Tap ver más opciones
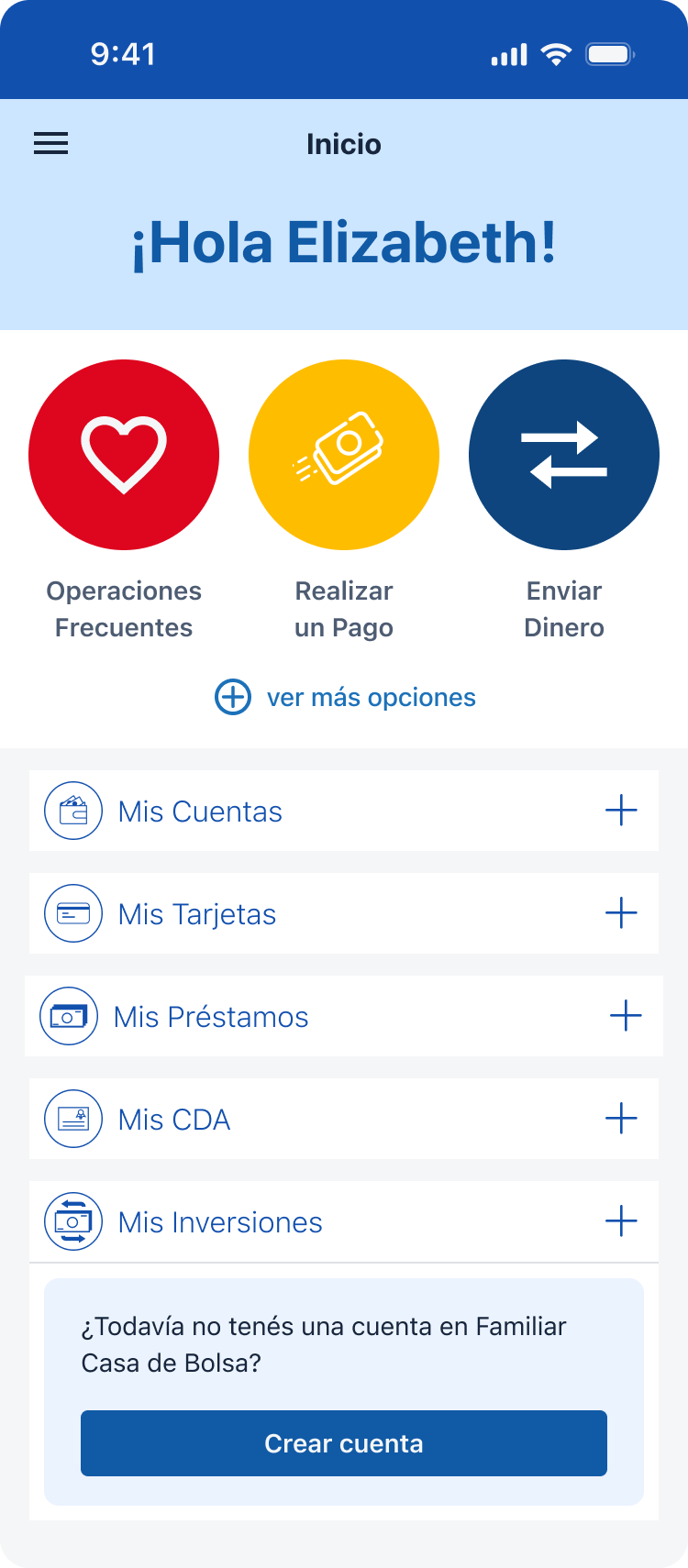 pos(345,697)
